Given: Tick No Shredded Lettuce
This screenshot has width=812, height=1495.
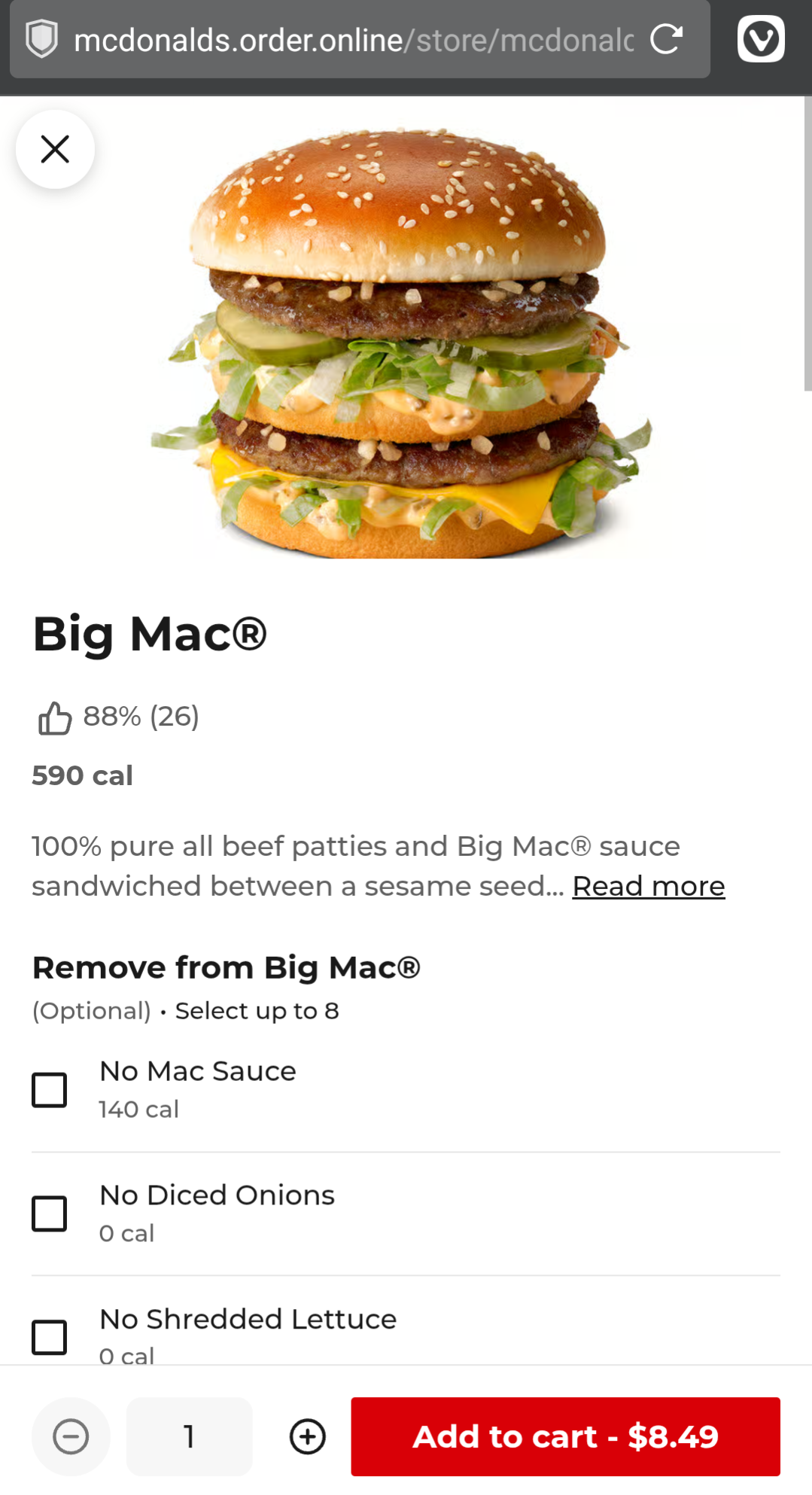Looking at the screenshot, I should point(50,1336).
